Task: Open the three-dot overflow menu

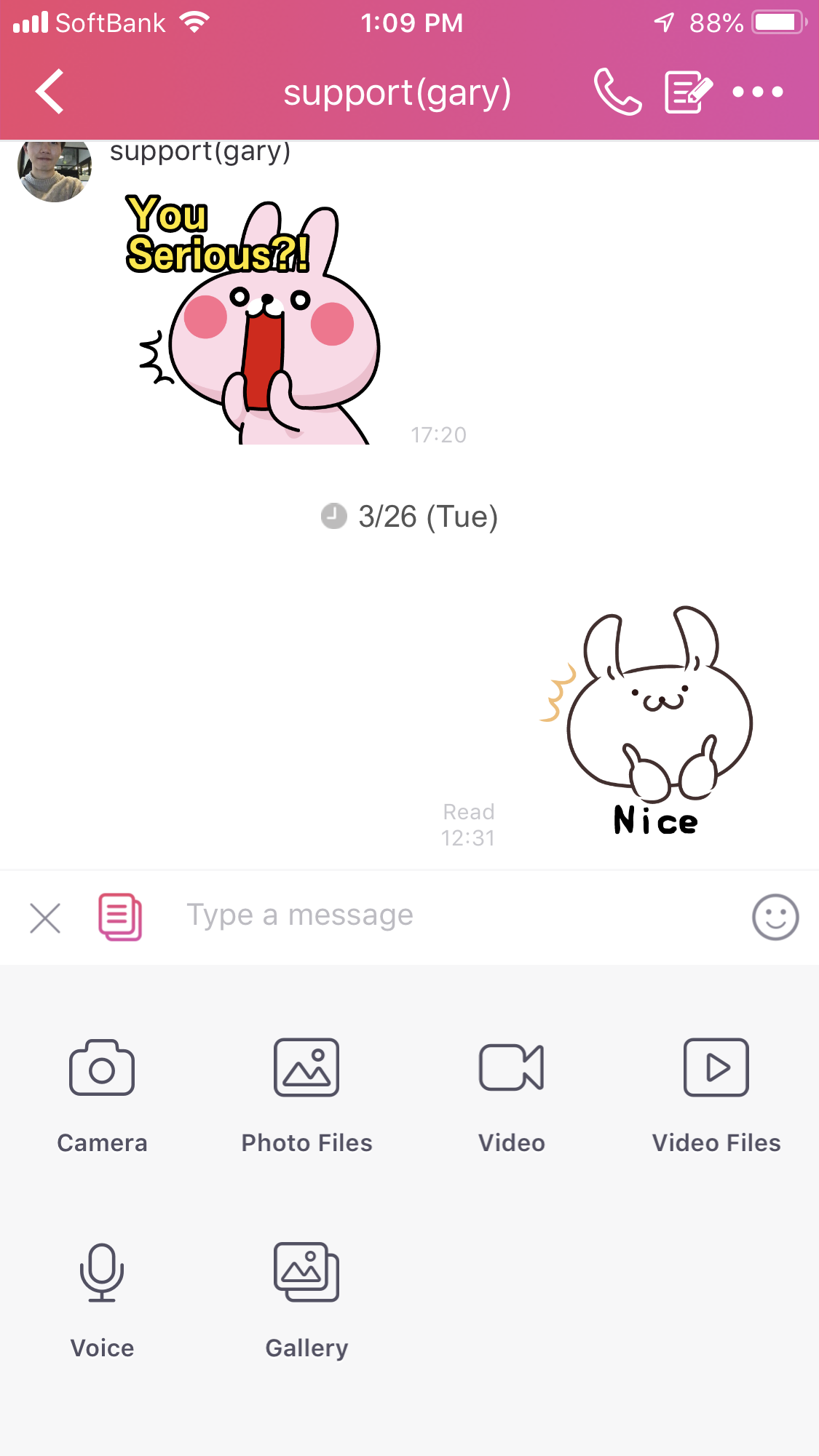Action: tap(758, 92)
